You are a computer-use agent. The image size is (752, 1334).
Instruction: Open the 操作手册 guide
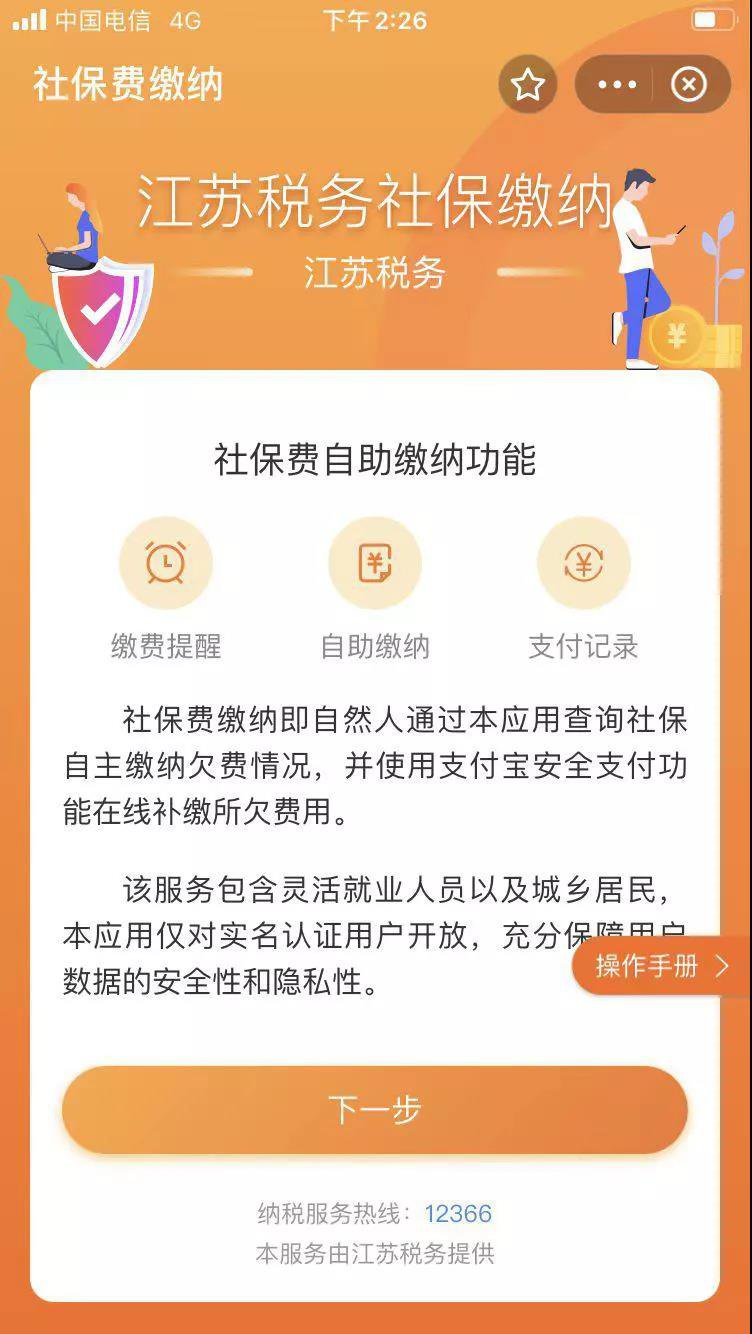(x=662, y=966)
